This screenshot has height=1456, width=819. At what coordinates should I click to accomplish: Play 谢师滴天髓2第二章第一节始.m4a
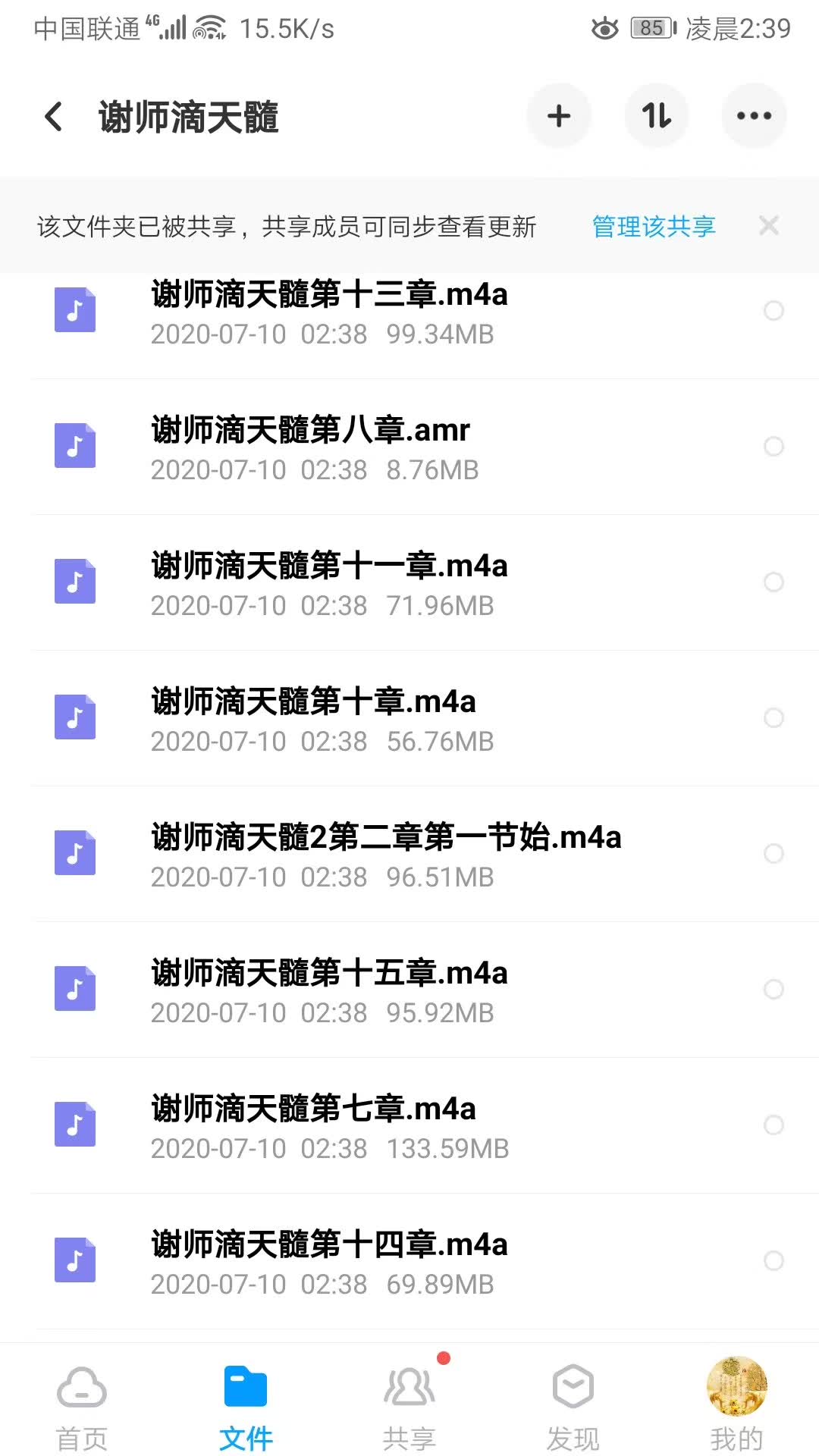coord(385,838)
